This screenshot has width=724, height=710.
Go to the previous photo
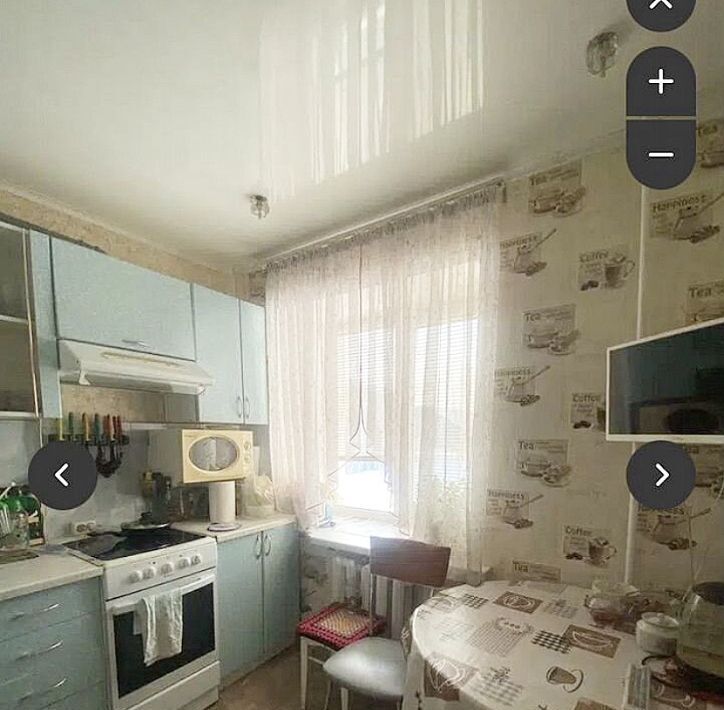click(62, 475)
